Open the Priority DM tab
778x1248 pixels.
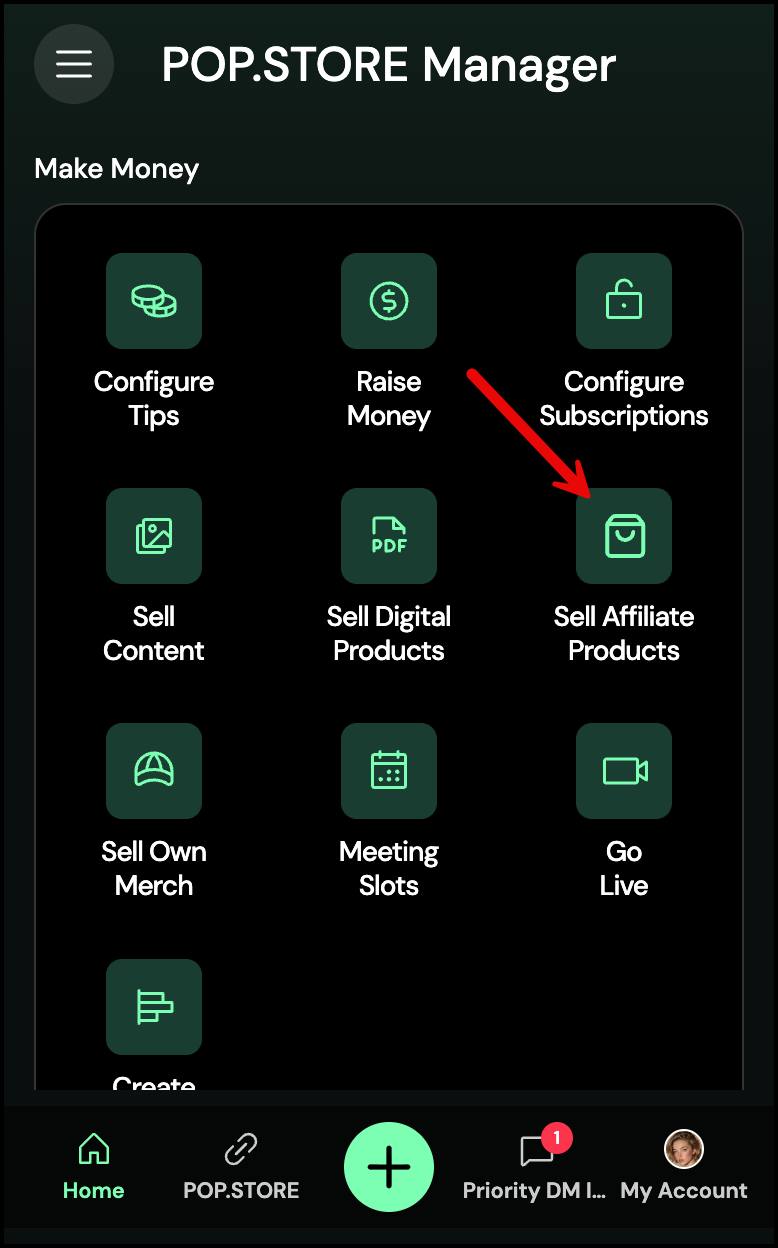[535, 1166]
